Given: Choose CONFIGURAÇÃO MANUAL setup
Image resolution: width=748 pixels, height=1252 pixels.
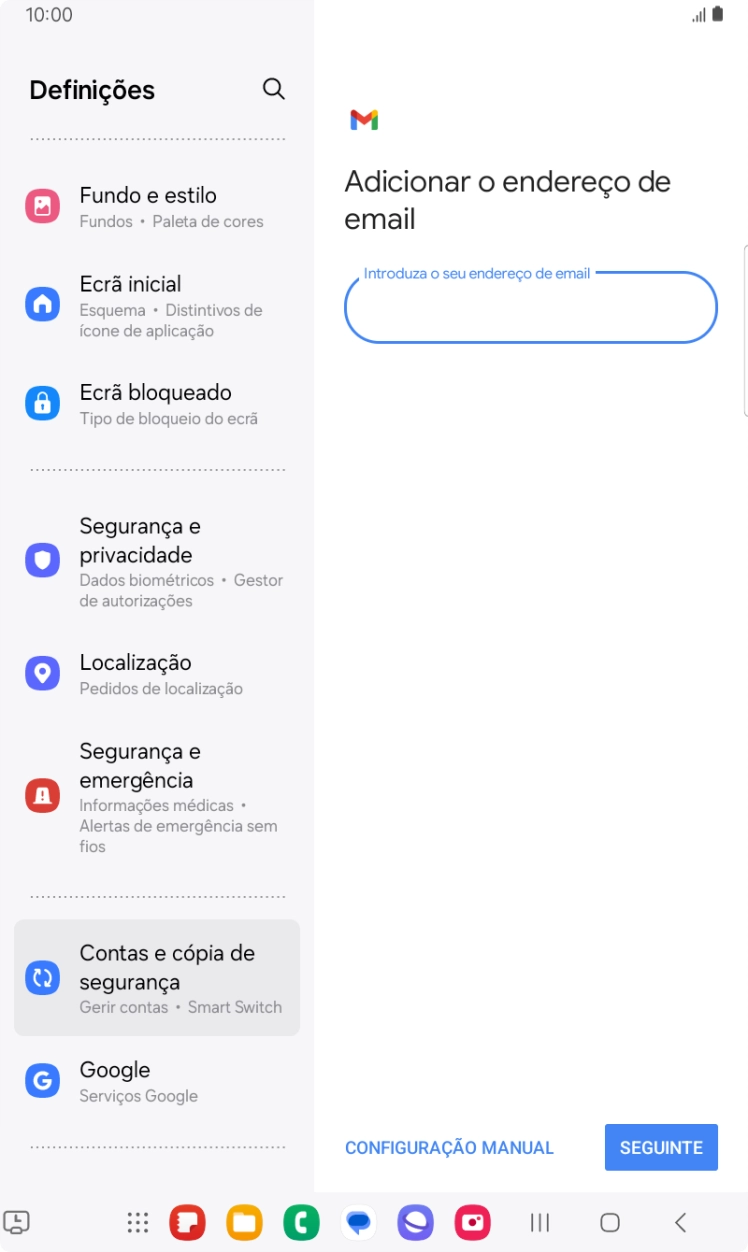Looking at the screenshot, I should (449, 1147).
